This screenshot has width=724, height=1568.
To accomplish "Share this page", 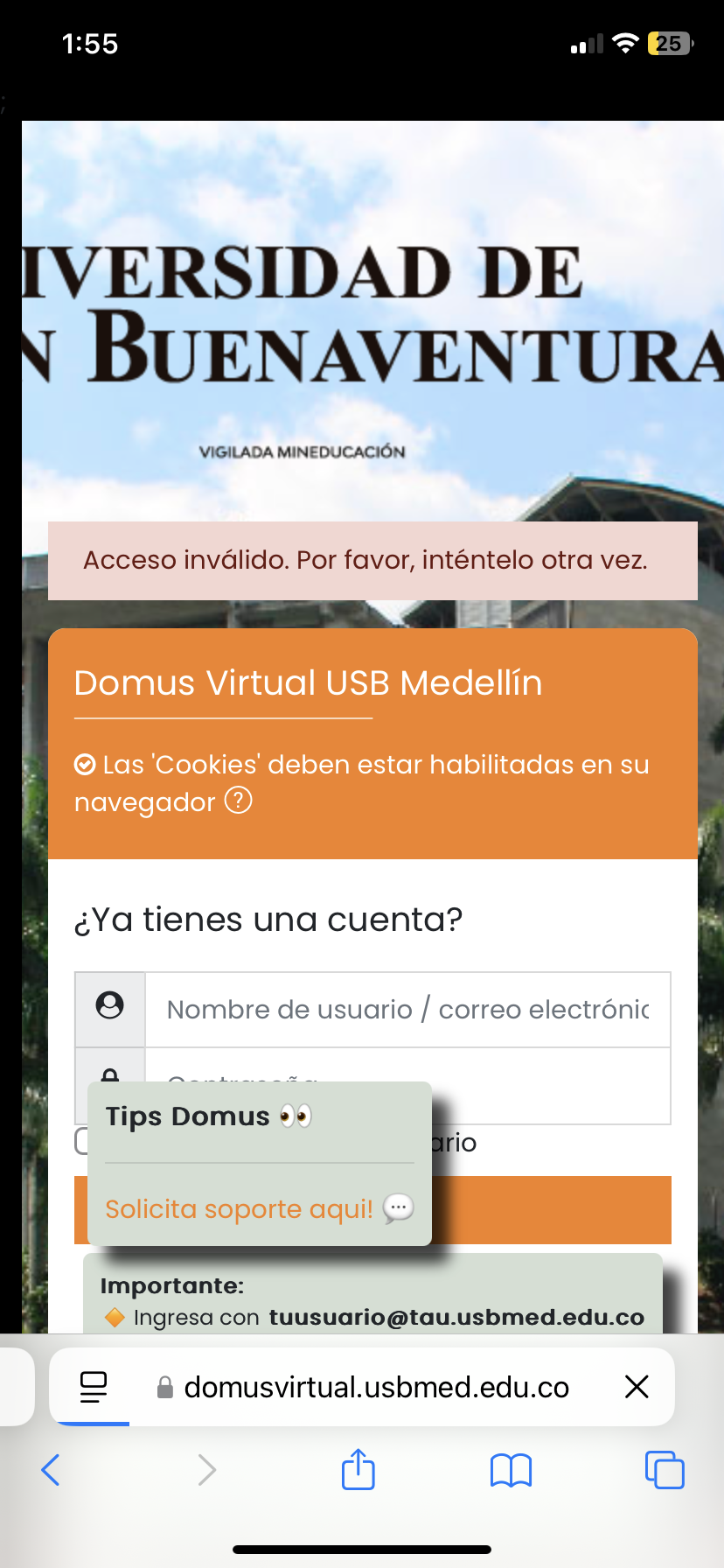I will [359, 1469].
